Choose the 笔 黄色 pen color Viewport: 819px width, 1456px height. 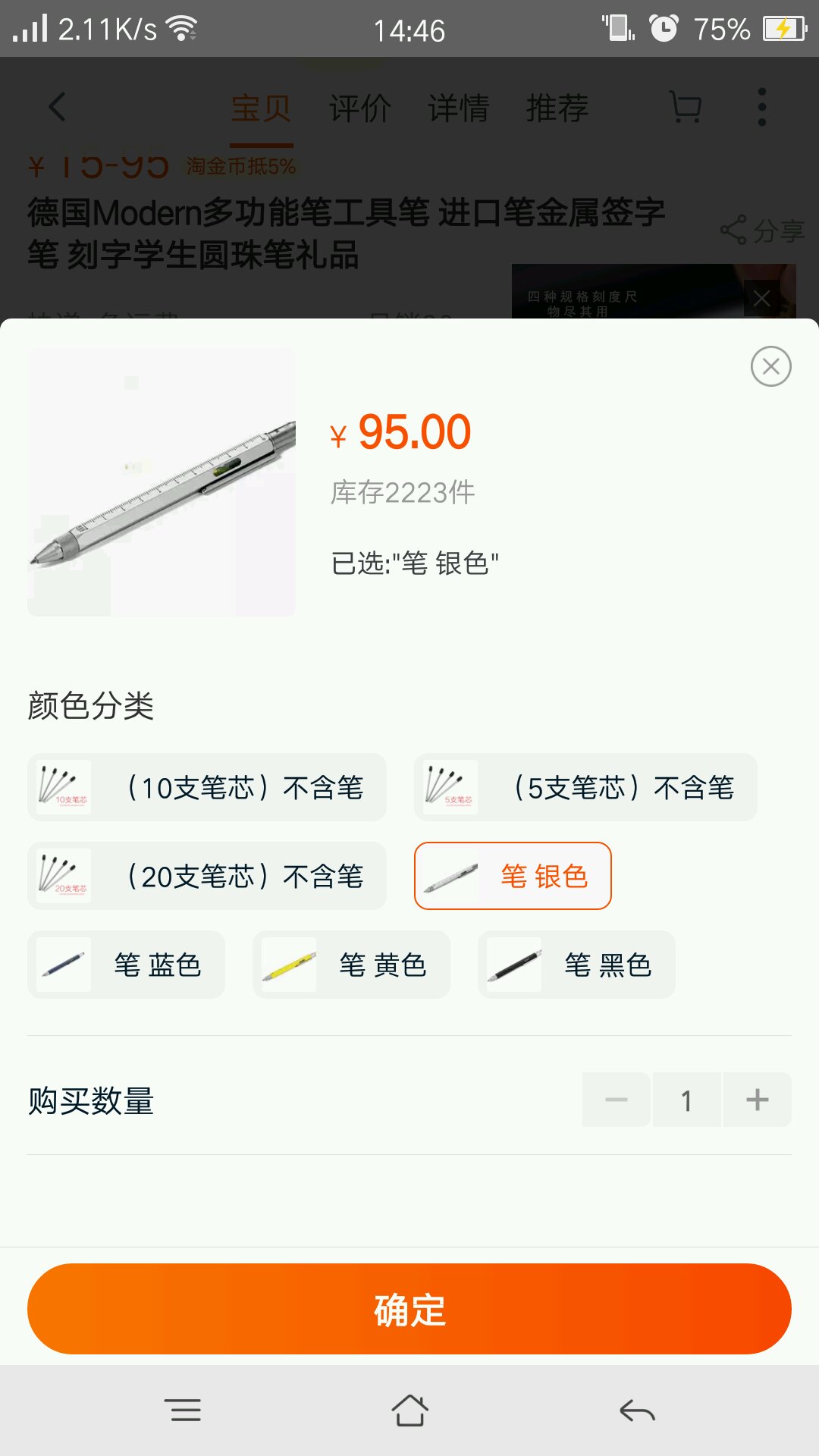[351, 965]
